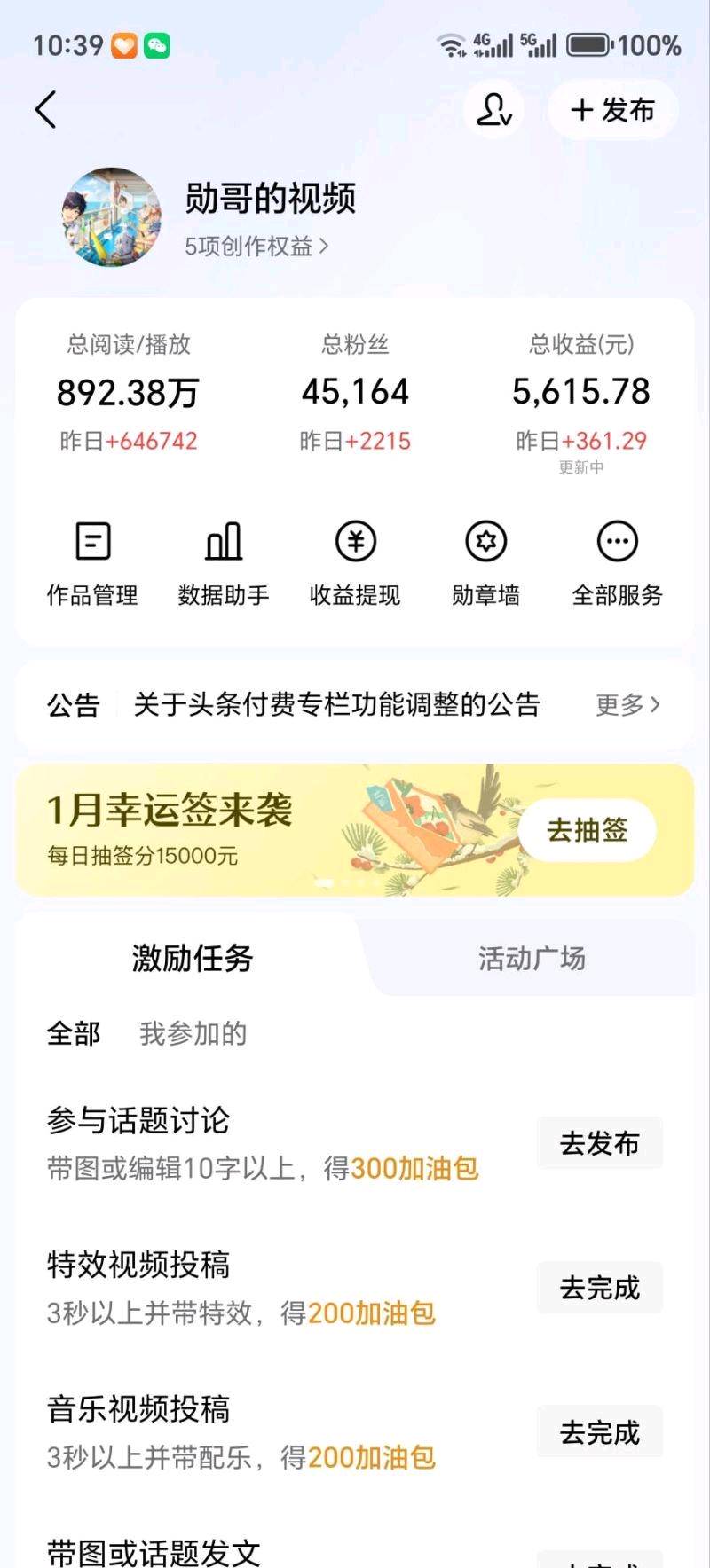Tap 去发布 for 参与话题讨论 task
Viewport: 710px width, 1568px height.
(599, 1143)
